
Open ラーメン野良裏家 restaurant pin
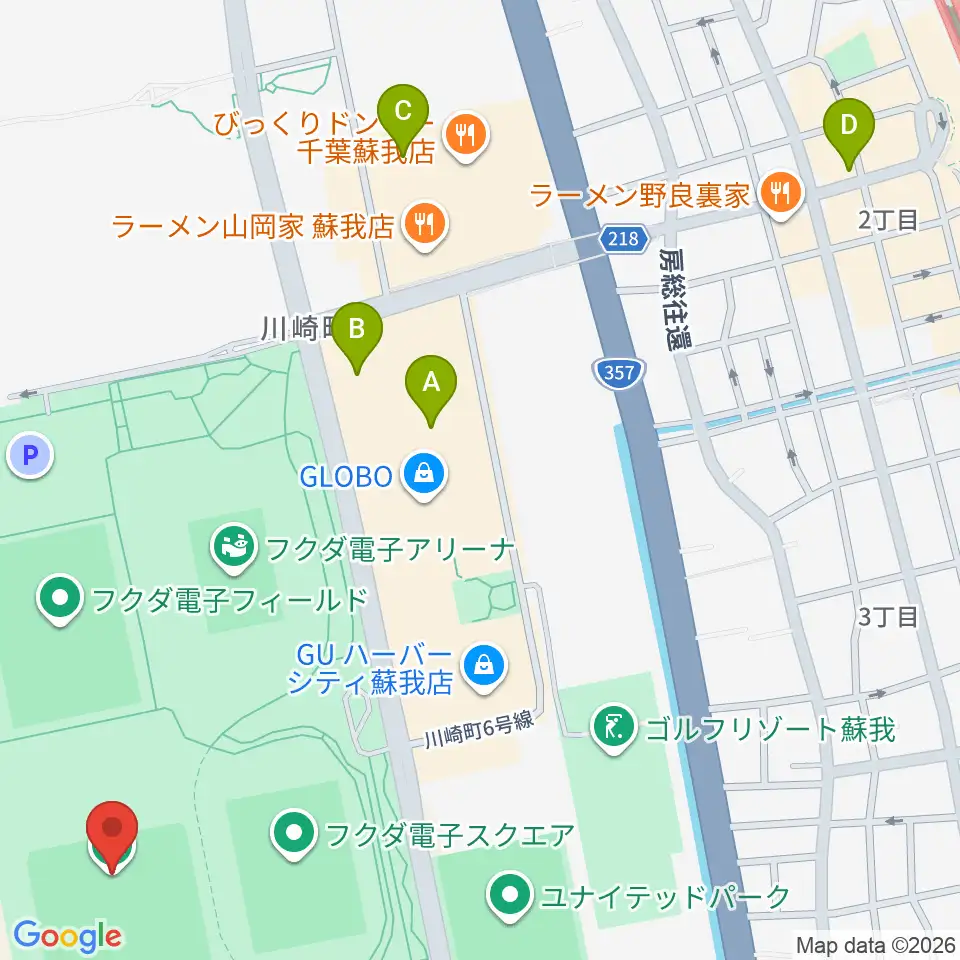tap(780, 195)
